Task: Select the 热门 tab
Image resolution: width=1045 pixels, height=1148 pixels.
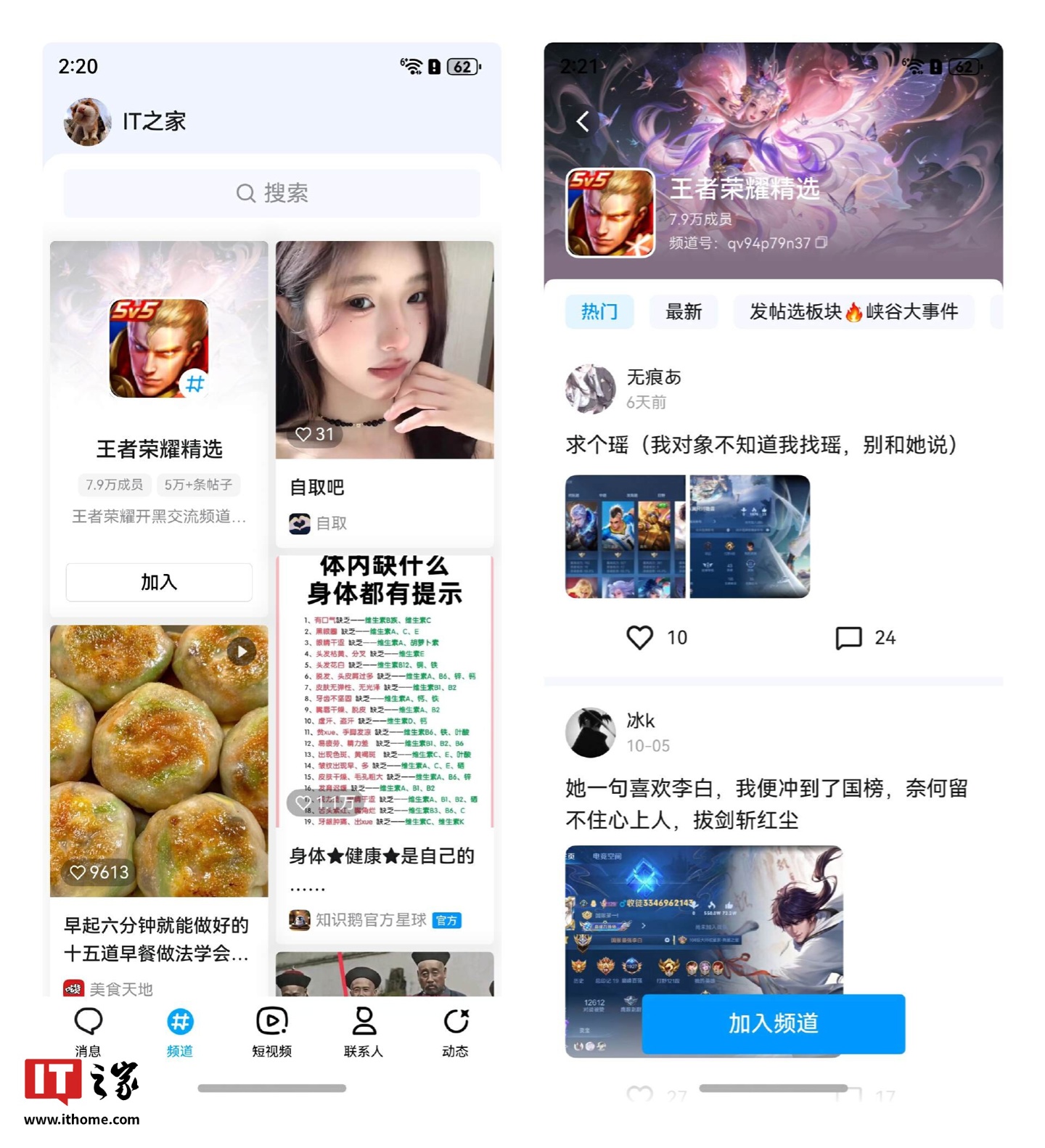Action: pos(599,312)
